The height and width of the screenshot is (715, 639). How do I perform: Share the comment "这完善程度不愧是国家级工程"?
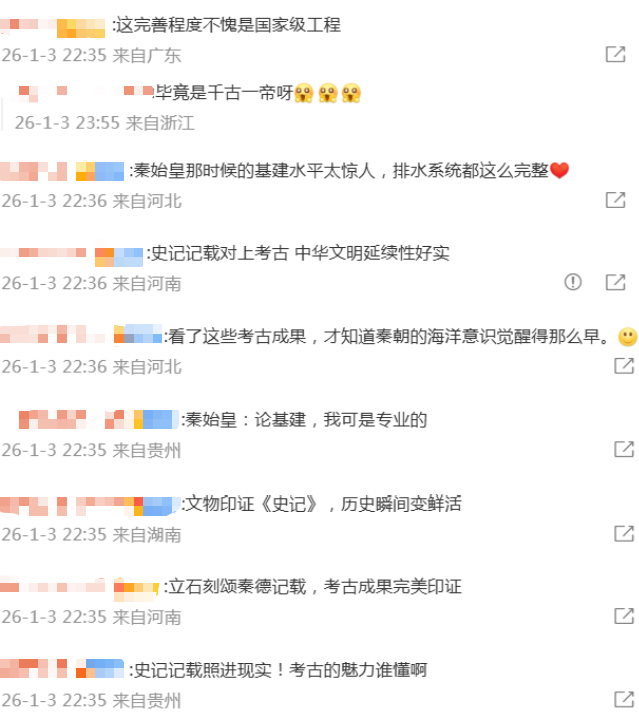coord(615,54)
